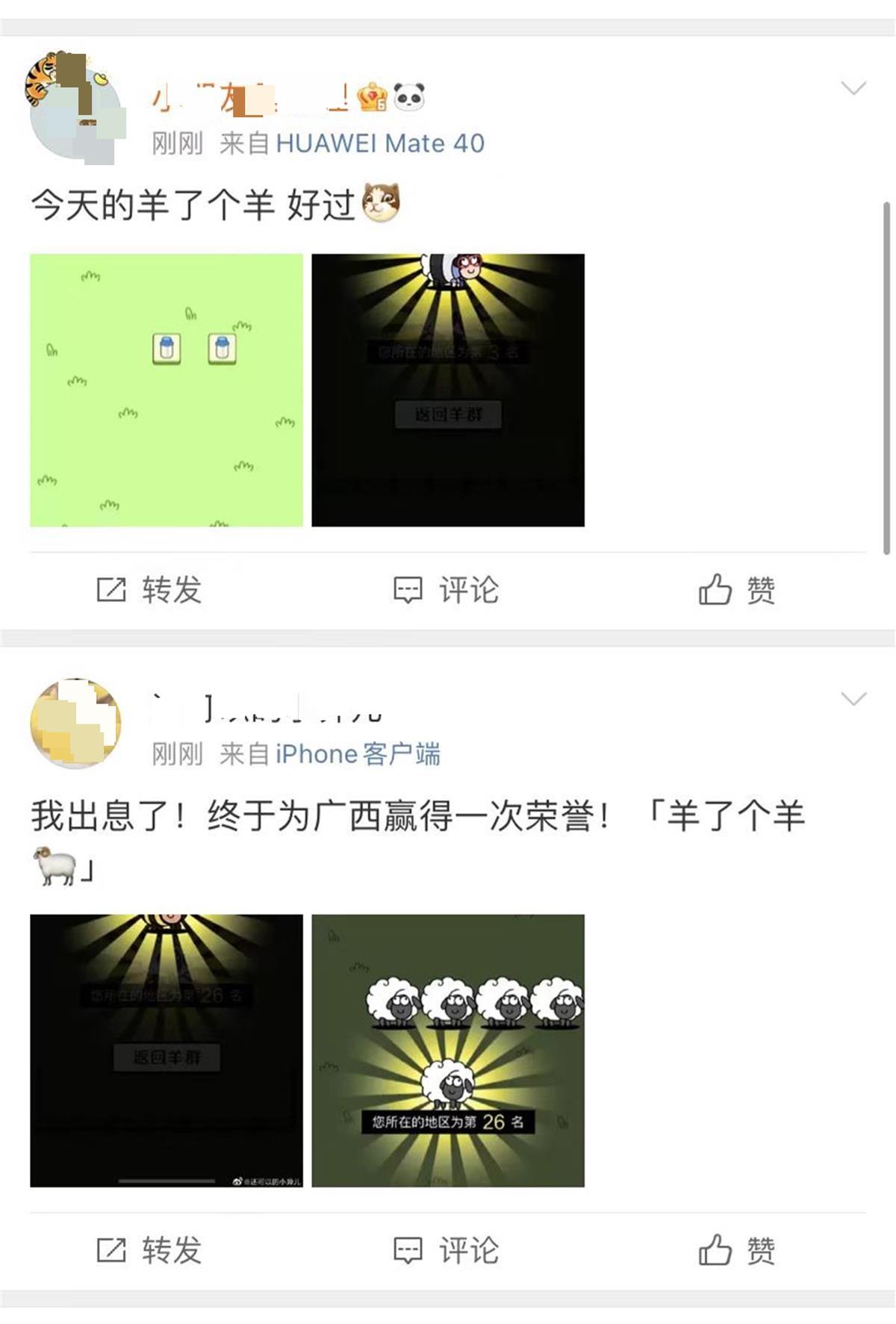Viewport: 896px width, 1324px height.
Task: Repost the 广西 honor post
Action: (149, 1250)
